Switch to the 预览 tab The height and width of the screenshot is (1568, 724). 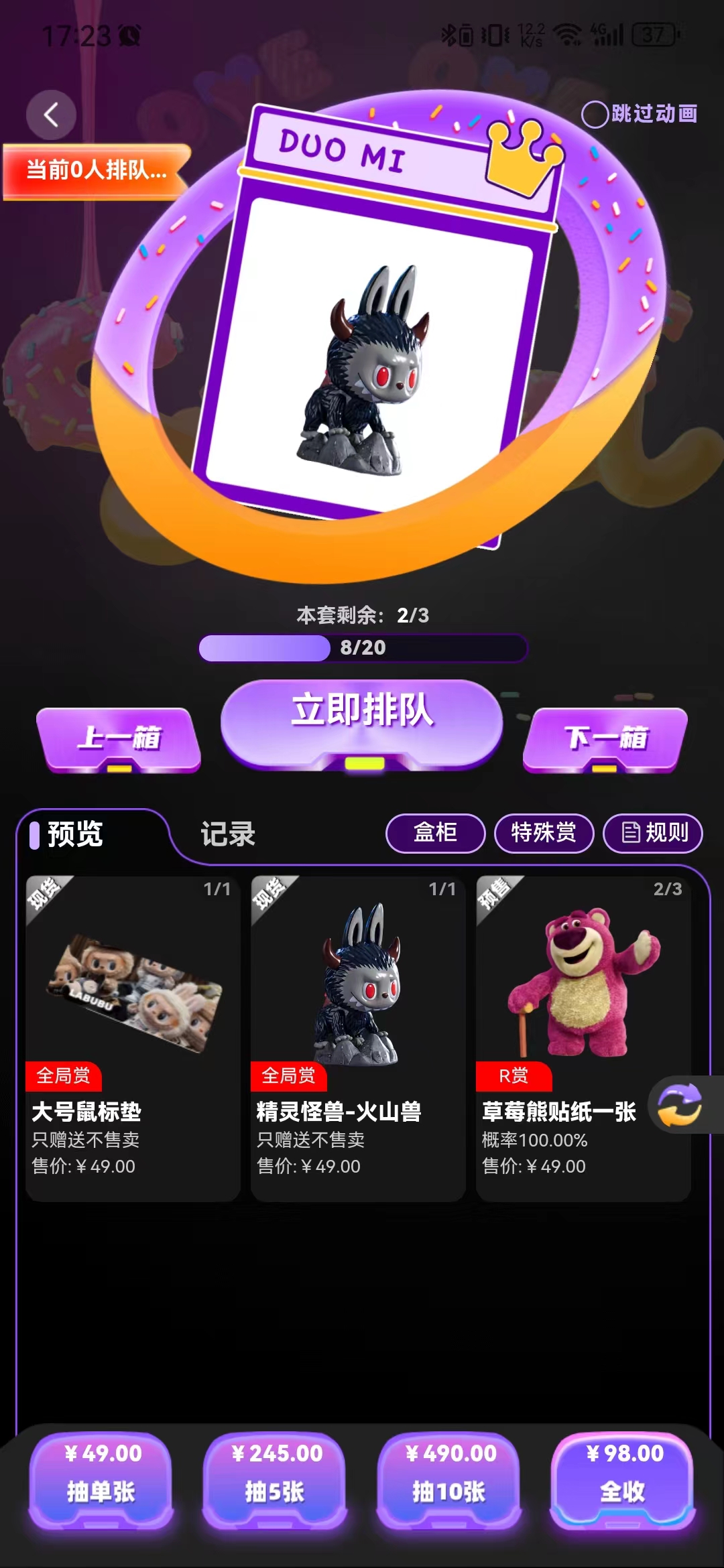[x=75, y=834]
